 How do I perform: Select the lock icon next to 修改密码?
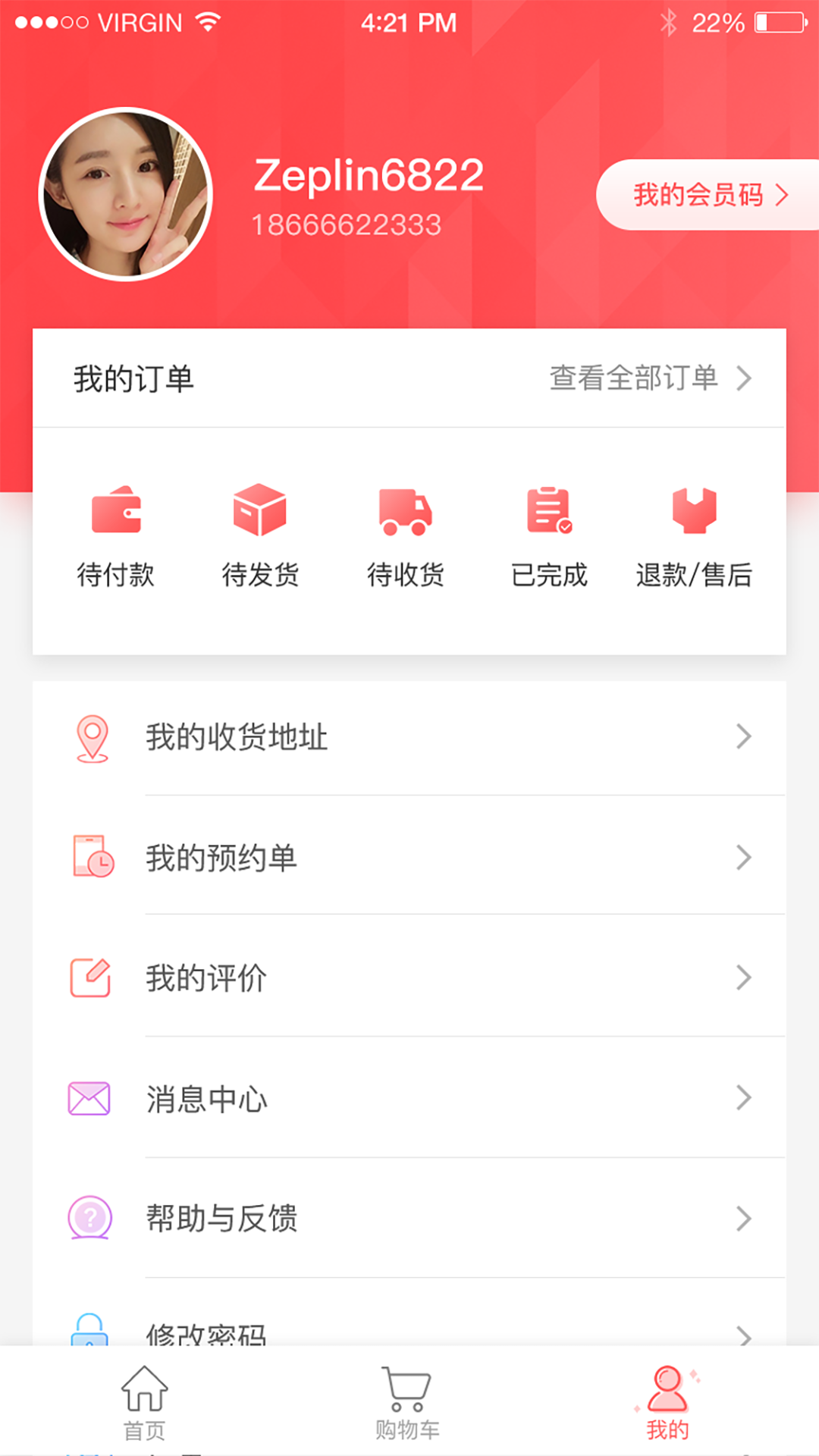pos(89,1337)
